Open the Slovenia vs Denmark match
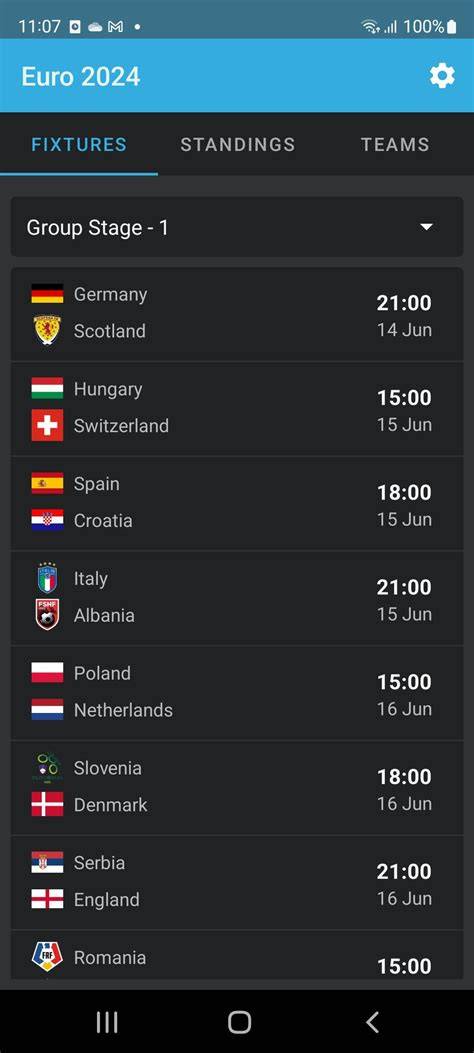Image resolution: width=474 pixels, height=1053 pixels. (x=237, y=788)
